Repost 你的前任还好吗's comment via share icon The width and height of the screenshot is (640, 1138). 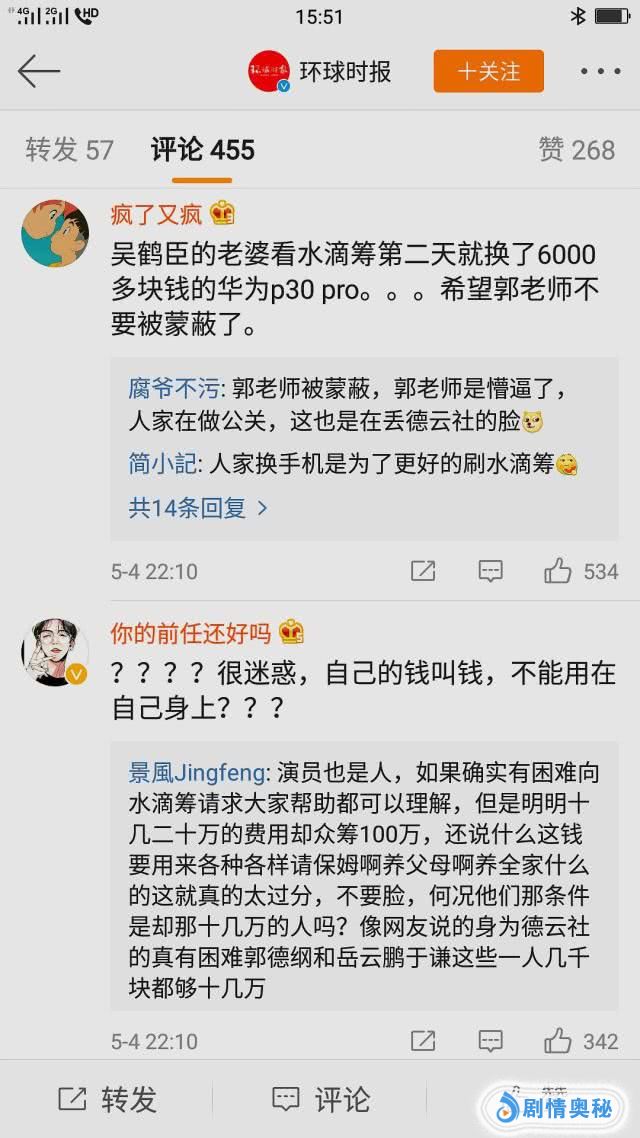click(x=423, y=1041)
